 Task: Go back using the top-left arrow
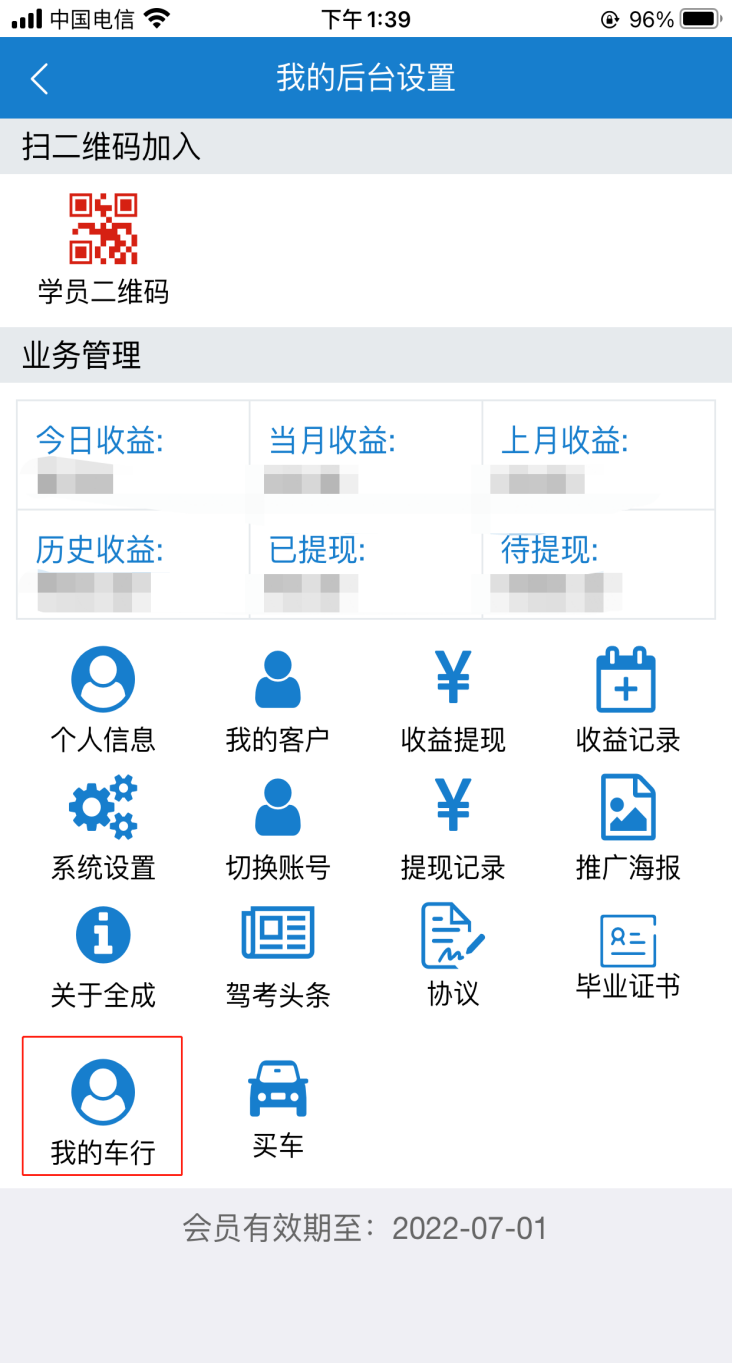[39, 78]
